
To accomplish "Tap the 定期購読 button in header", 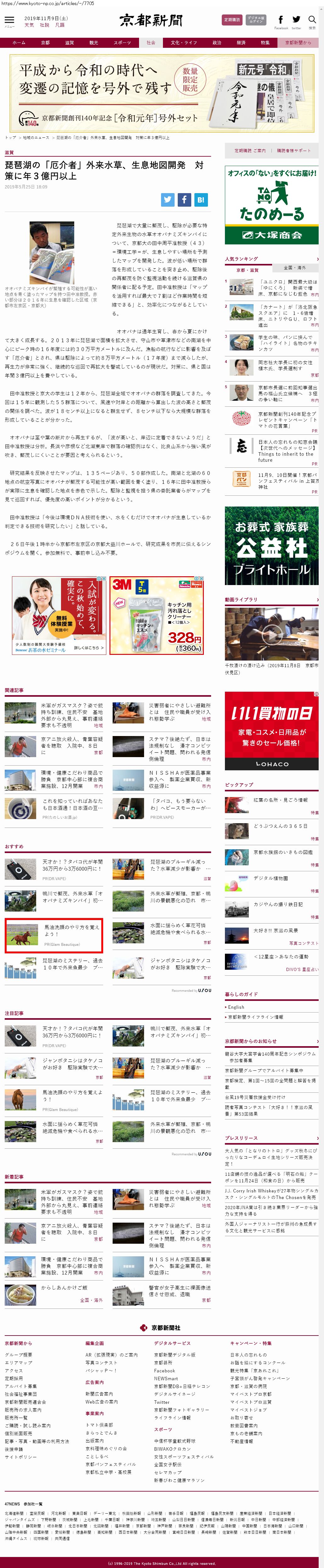I will click(x=232, y=20).
